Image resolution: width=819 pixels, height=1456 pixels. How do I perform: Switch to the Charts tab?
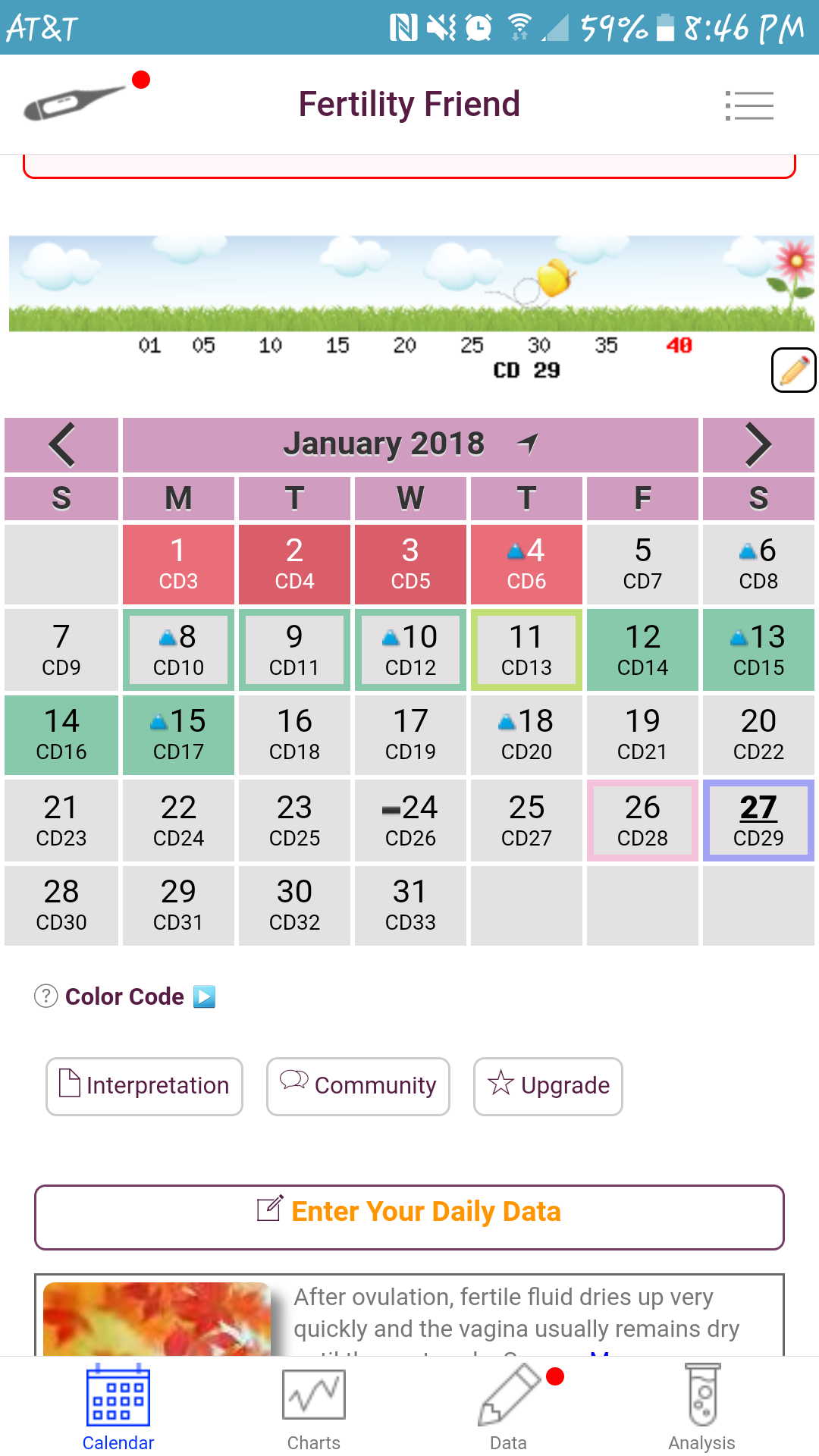314,1407
